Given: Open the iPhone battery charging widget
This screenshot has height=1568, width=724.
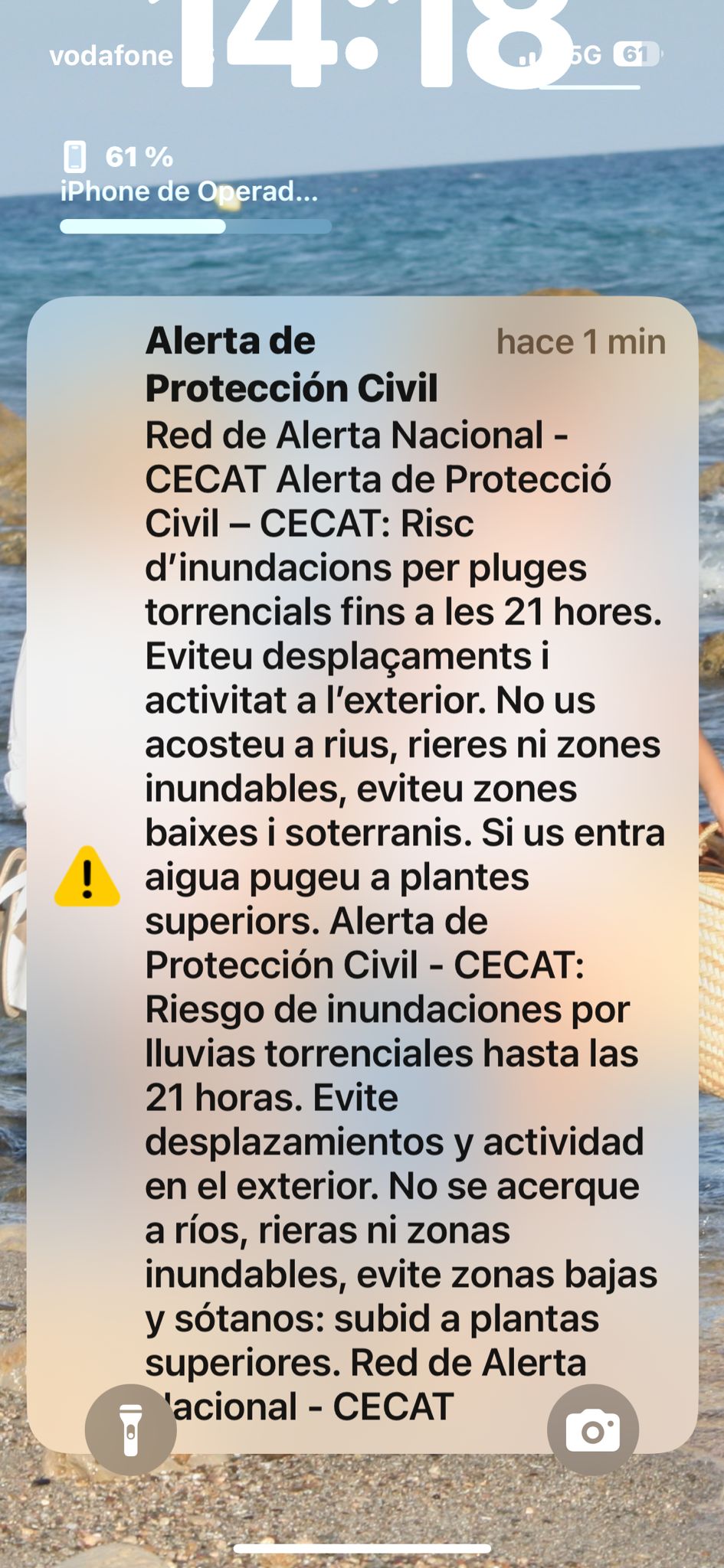Looking at the screenshot, I should (x=195, y=188).
